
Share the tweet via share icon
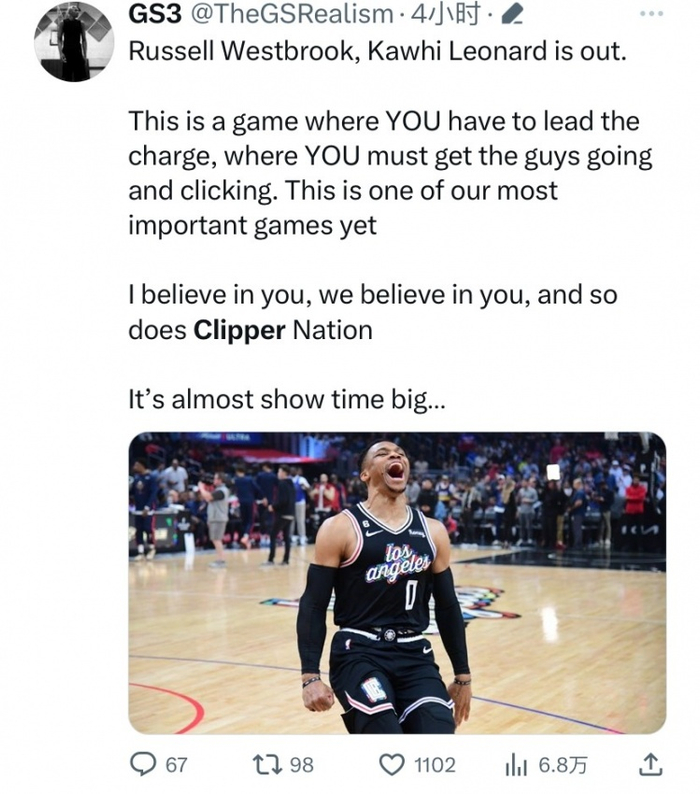[650, 764]
